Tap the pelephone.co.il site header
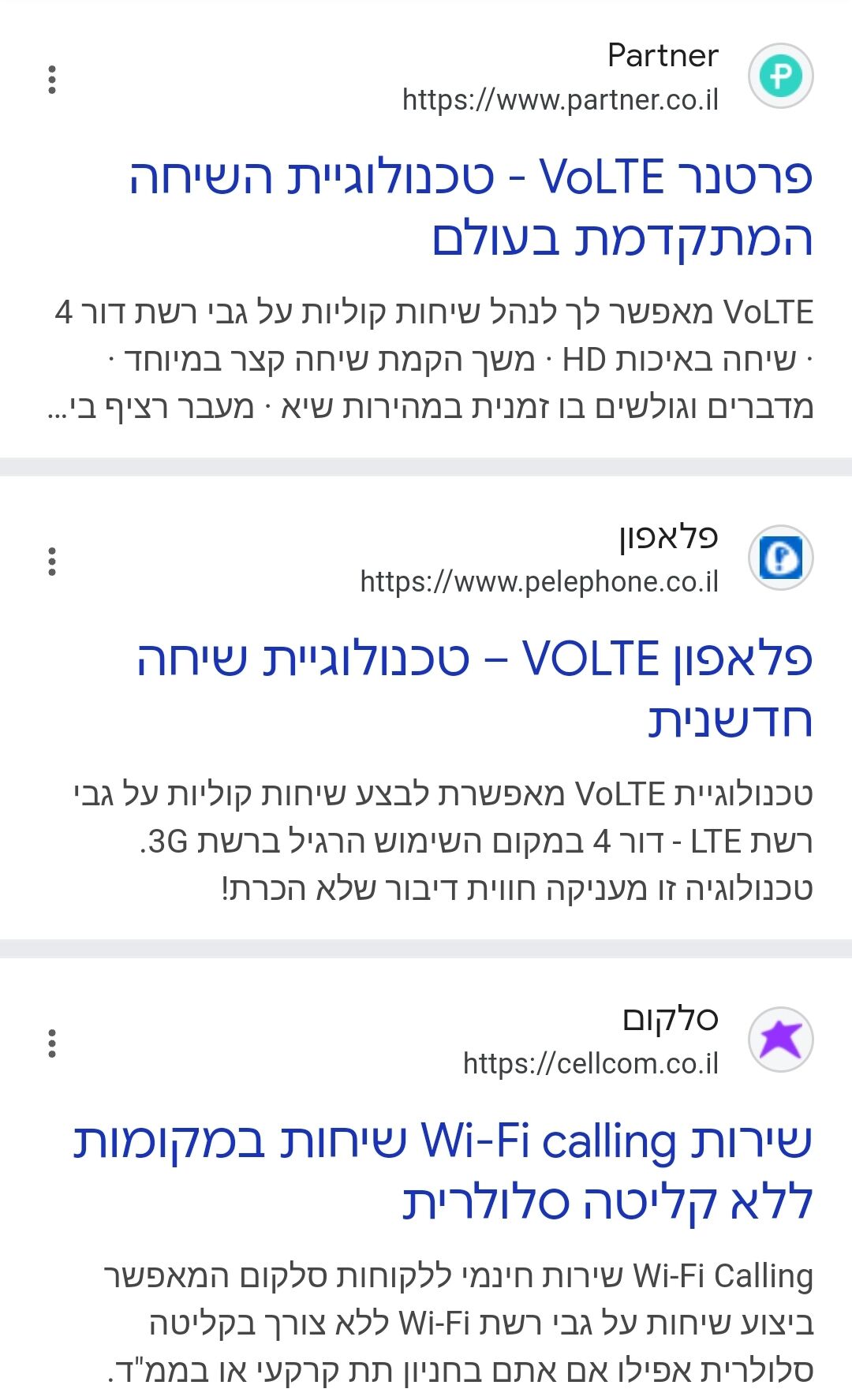 pyautogui.click(x=587, y=558)
